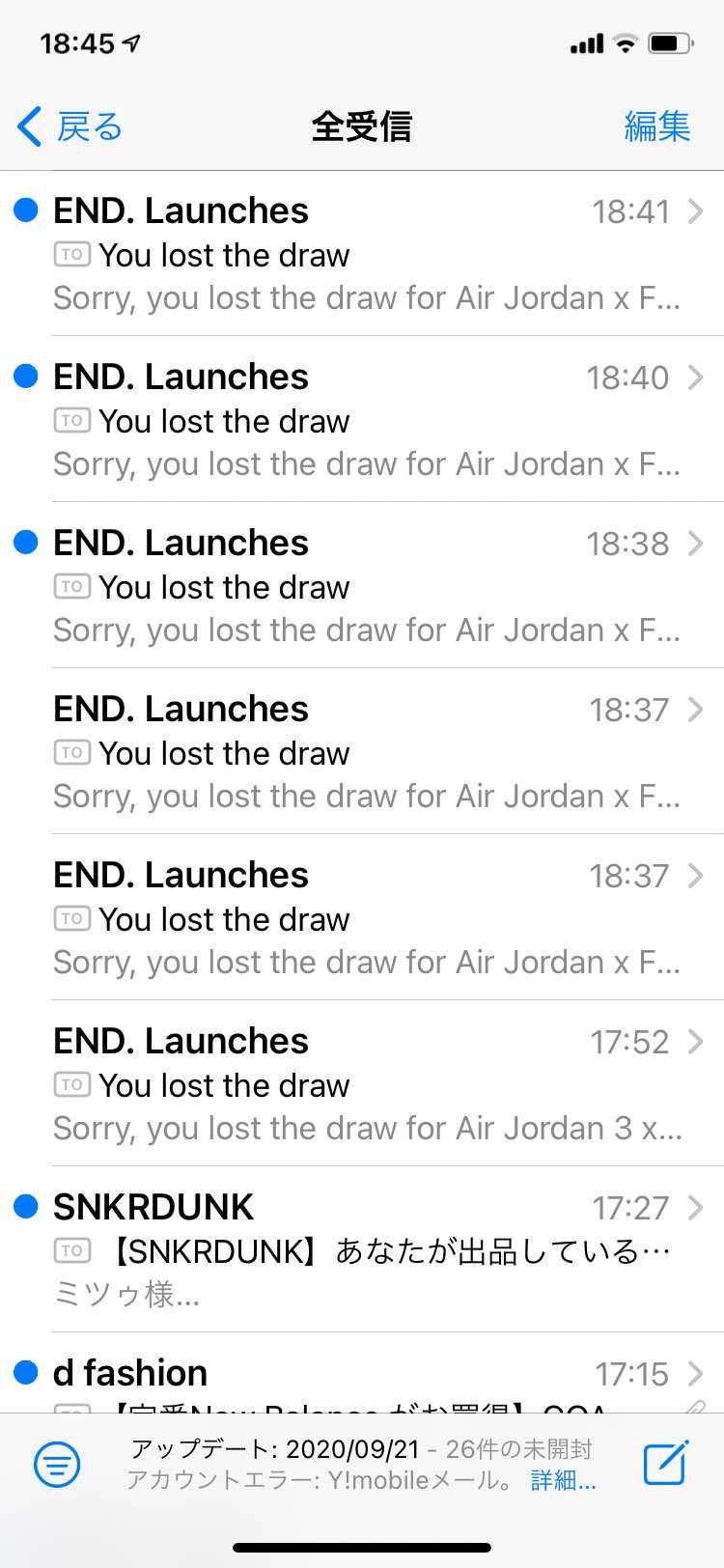Viewport: 724px width, 1568px height.
Task: Open END. Launches email from 18:41
Action: point(367,254)
